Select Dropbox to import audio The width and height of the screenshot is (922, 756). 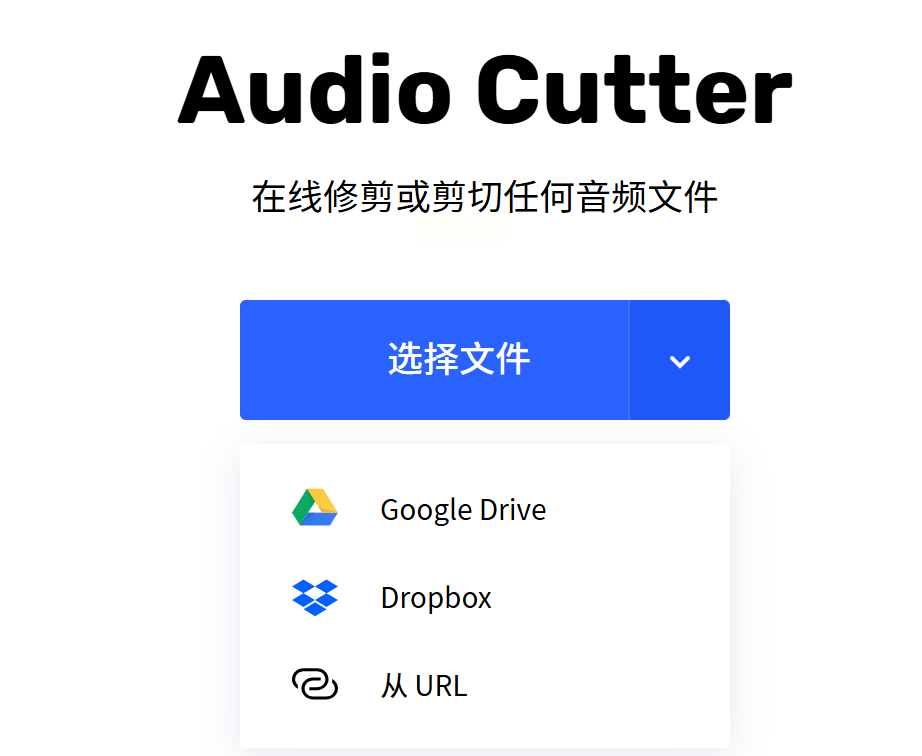pyautogui.click(x=436, y=597)
